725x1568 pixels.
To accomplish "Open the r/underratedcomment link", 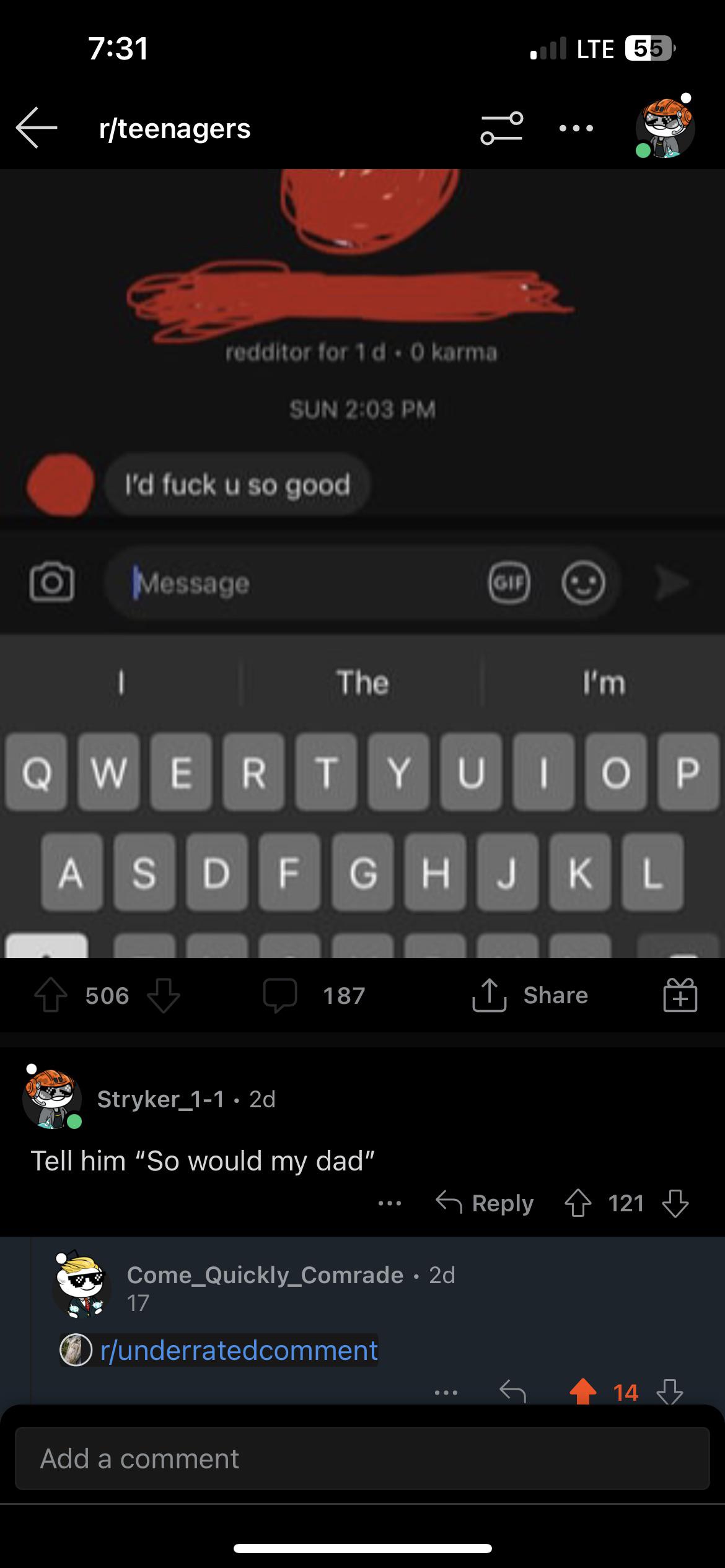I will (x=239, y=1350).
